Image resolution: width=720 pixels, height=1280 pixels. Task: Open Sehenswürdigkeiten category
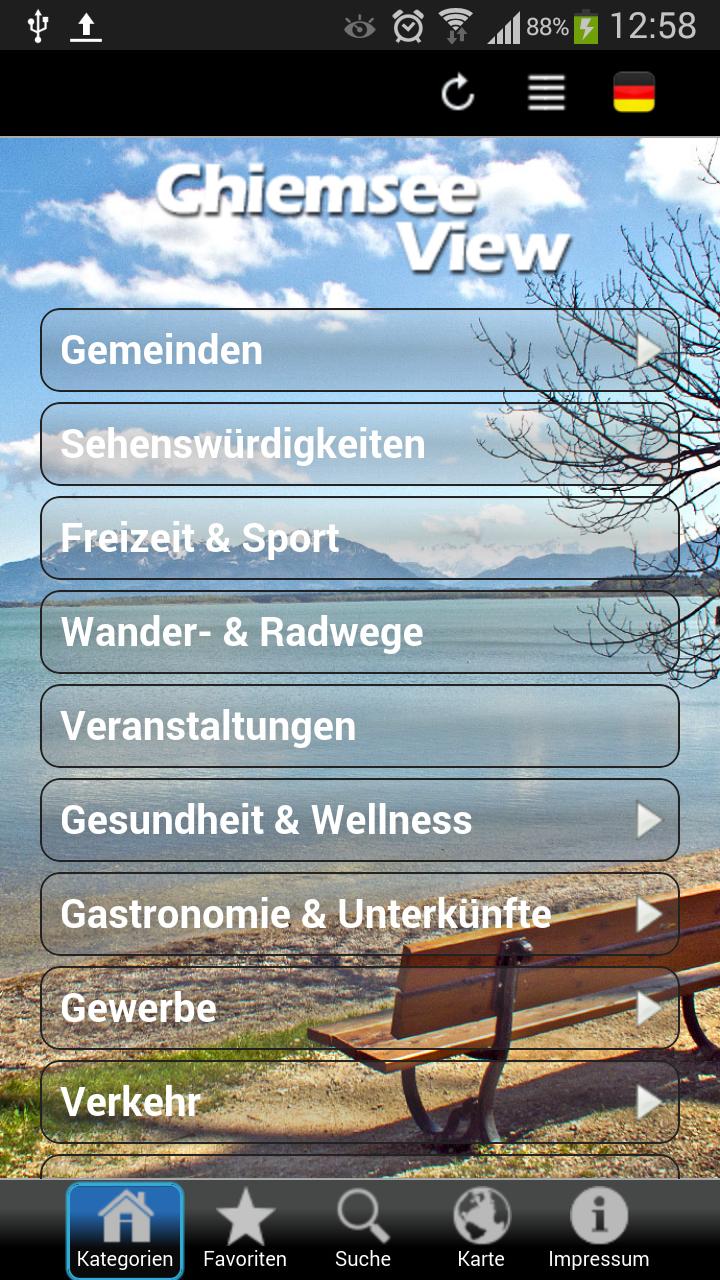pyautogui.click(x=360, y=444)
